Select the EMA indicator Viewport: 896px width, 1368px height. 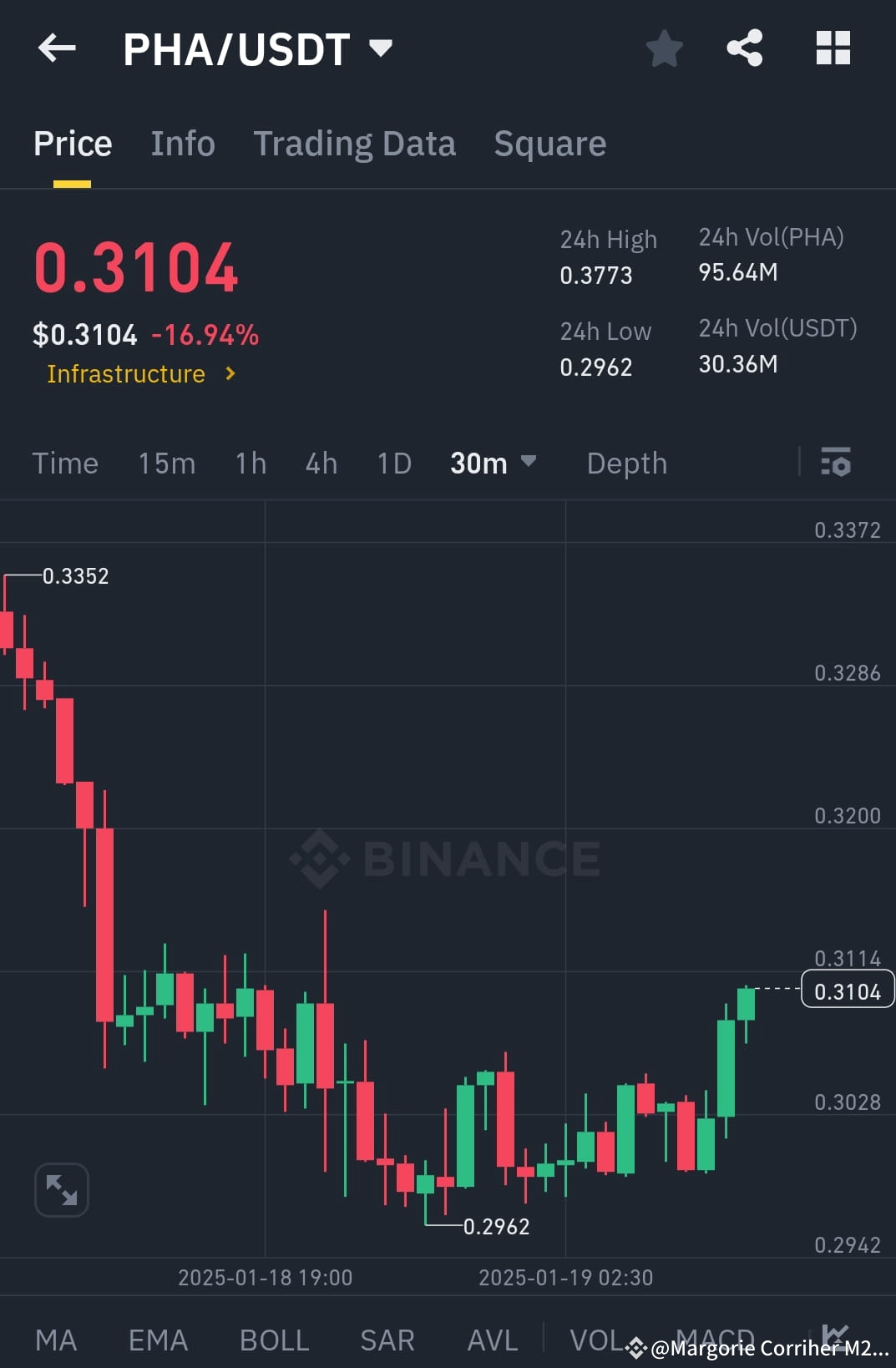tap(157, 1340)
